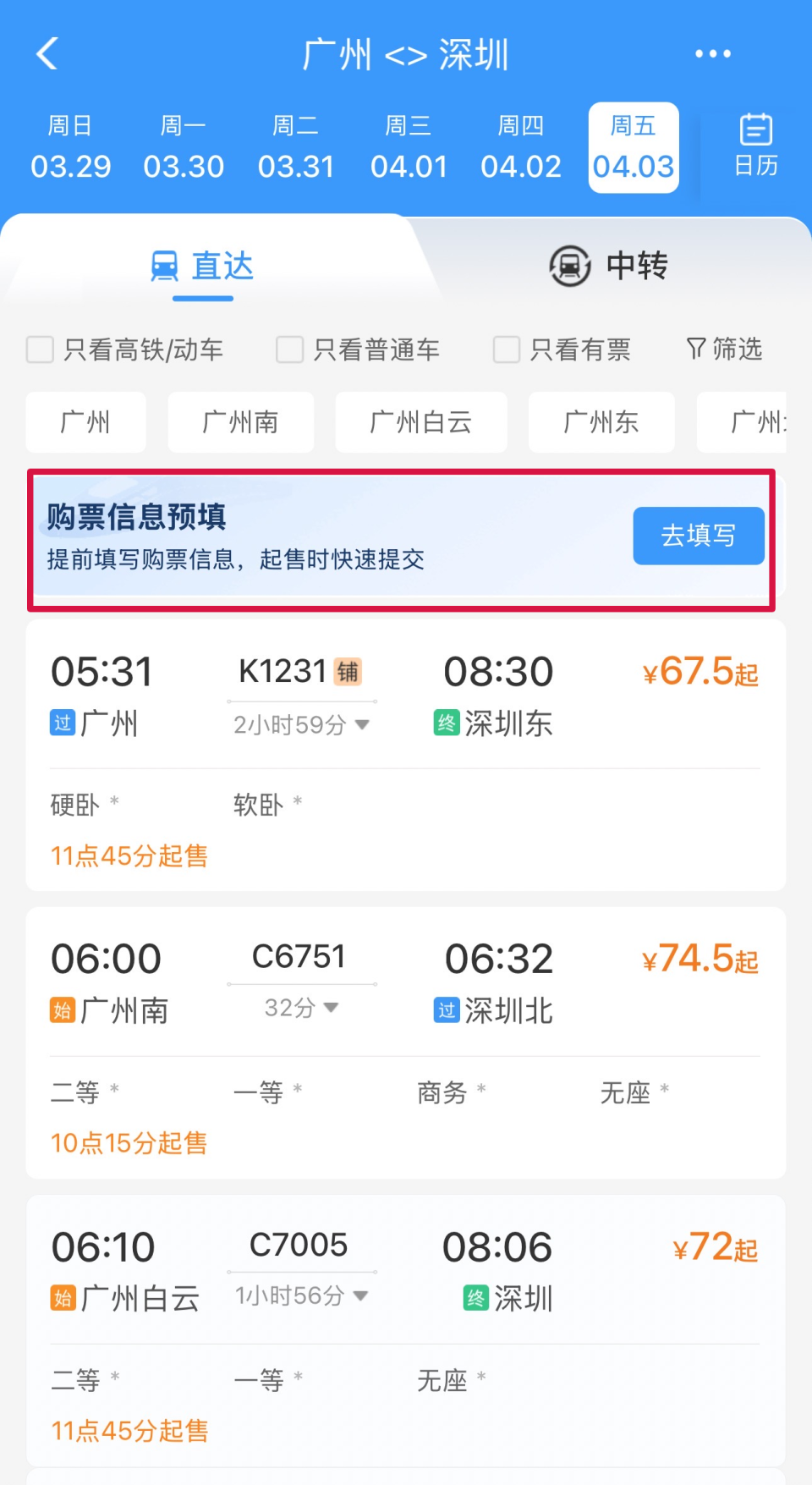Click the 始 origin badge beside 广州南

61,1009
